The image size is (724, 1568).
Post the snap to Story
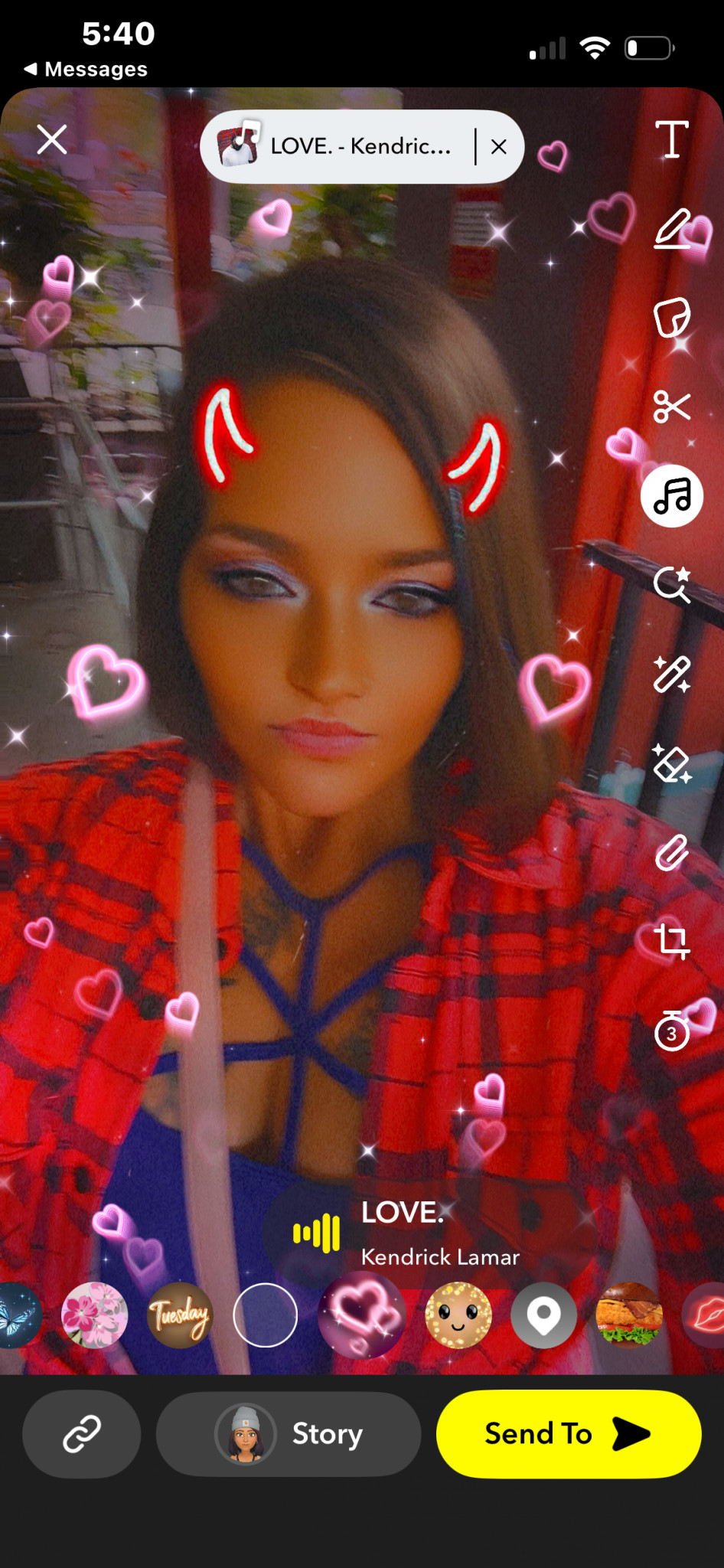289,1434
